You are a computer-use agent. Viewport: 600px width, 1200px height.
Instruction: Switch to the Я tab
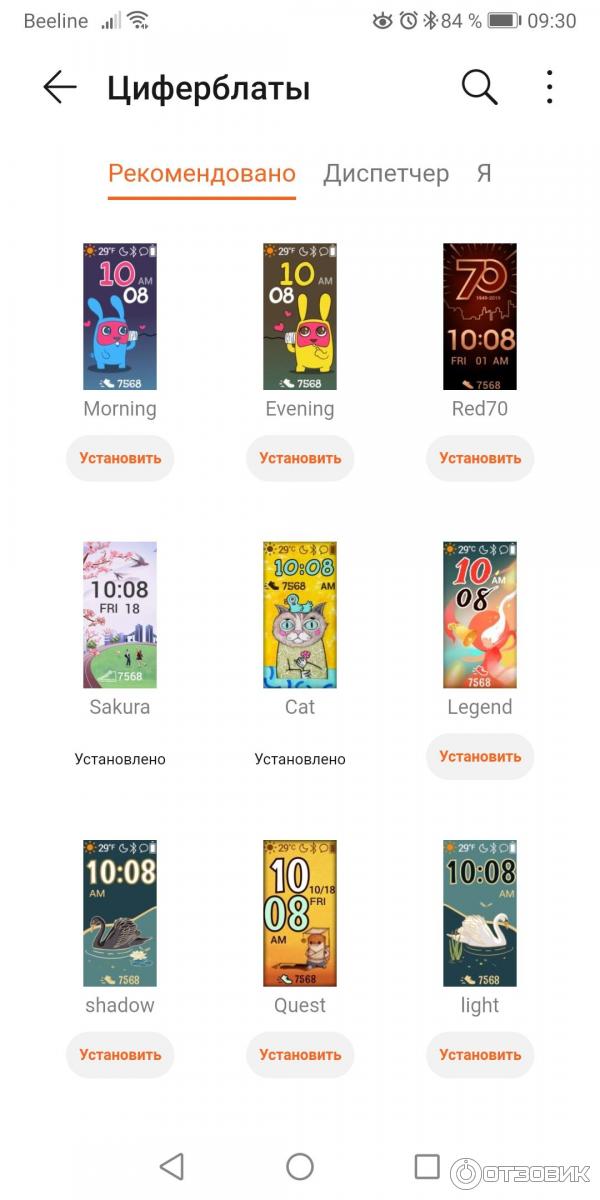point(484,174)
